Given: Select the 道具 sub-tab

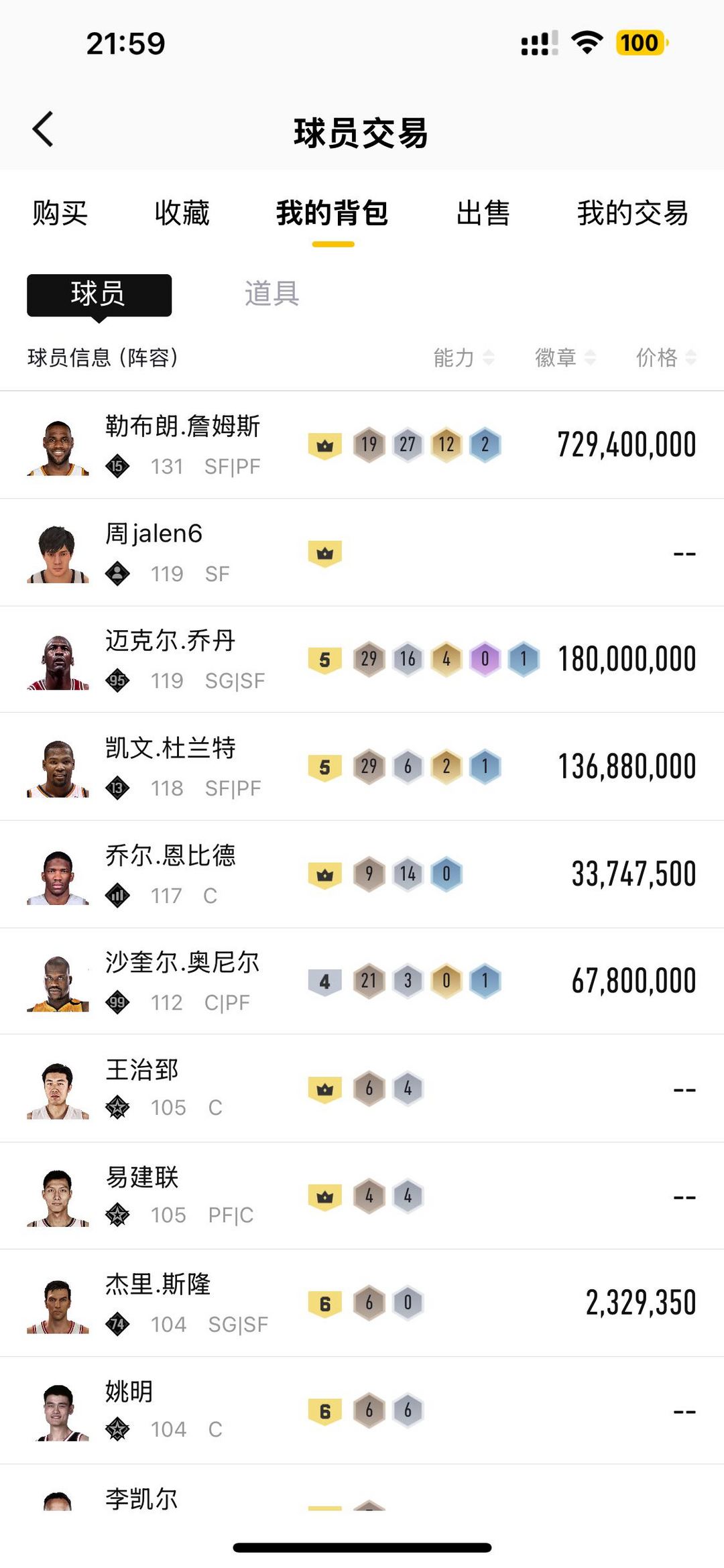Looking at the screenshot, I should click(x=271, y=294).
